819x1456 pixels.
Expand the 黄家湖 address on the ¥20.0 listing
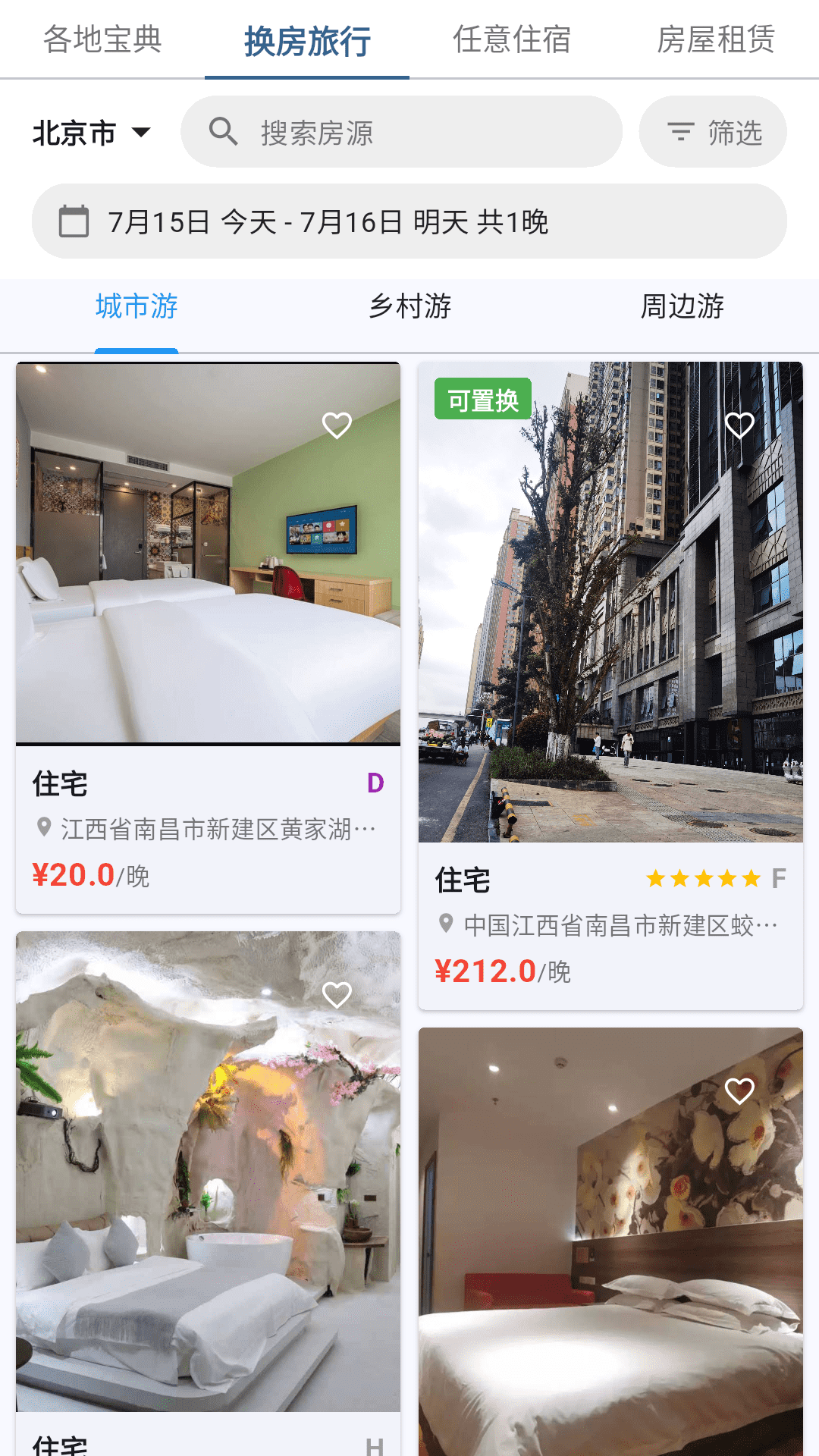click(x=220, y=827)
